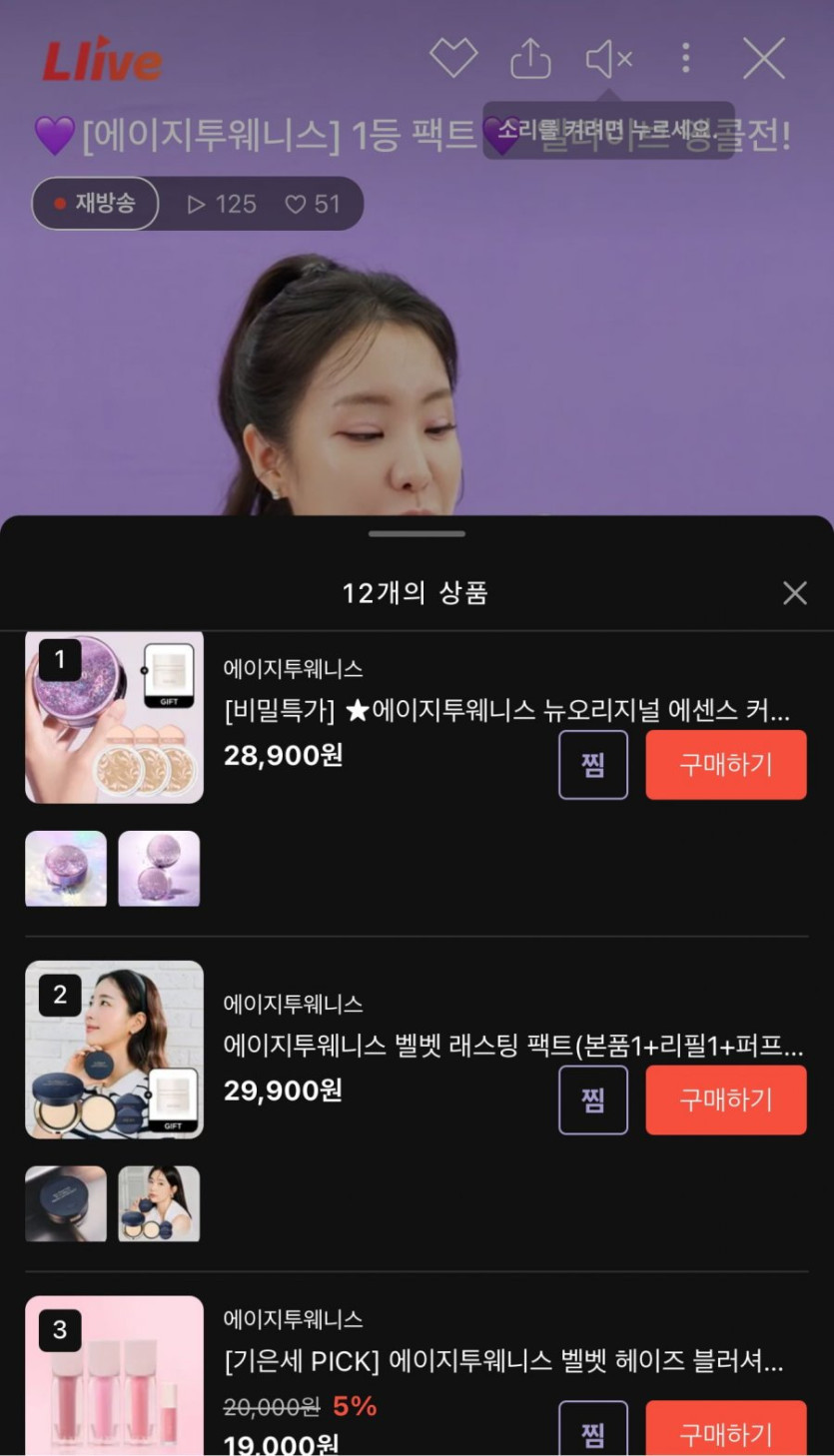
Task: Tap 찜 on the 28,900원 essence cover pact
Action: click(593, 765)
